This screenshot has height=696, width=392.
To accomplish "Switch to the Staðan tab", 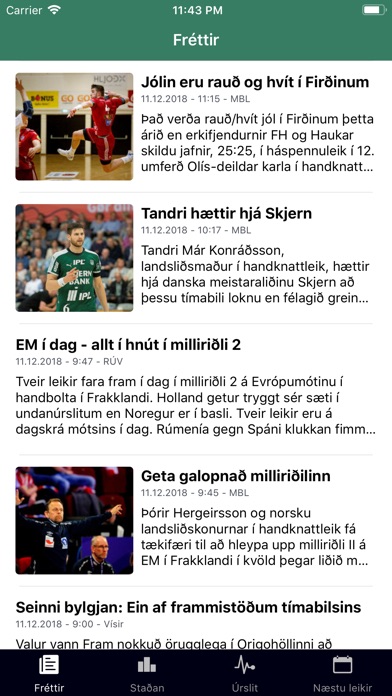I will tap(147, 673).
